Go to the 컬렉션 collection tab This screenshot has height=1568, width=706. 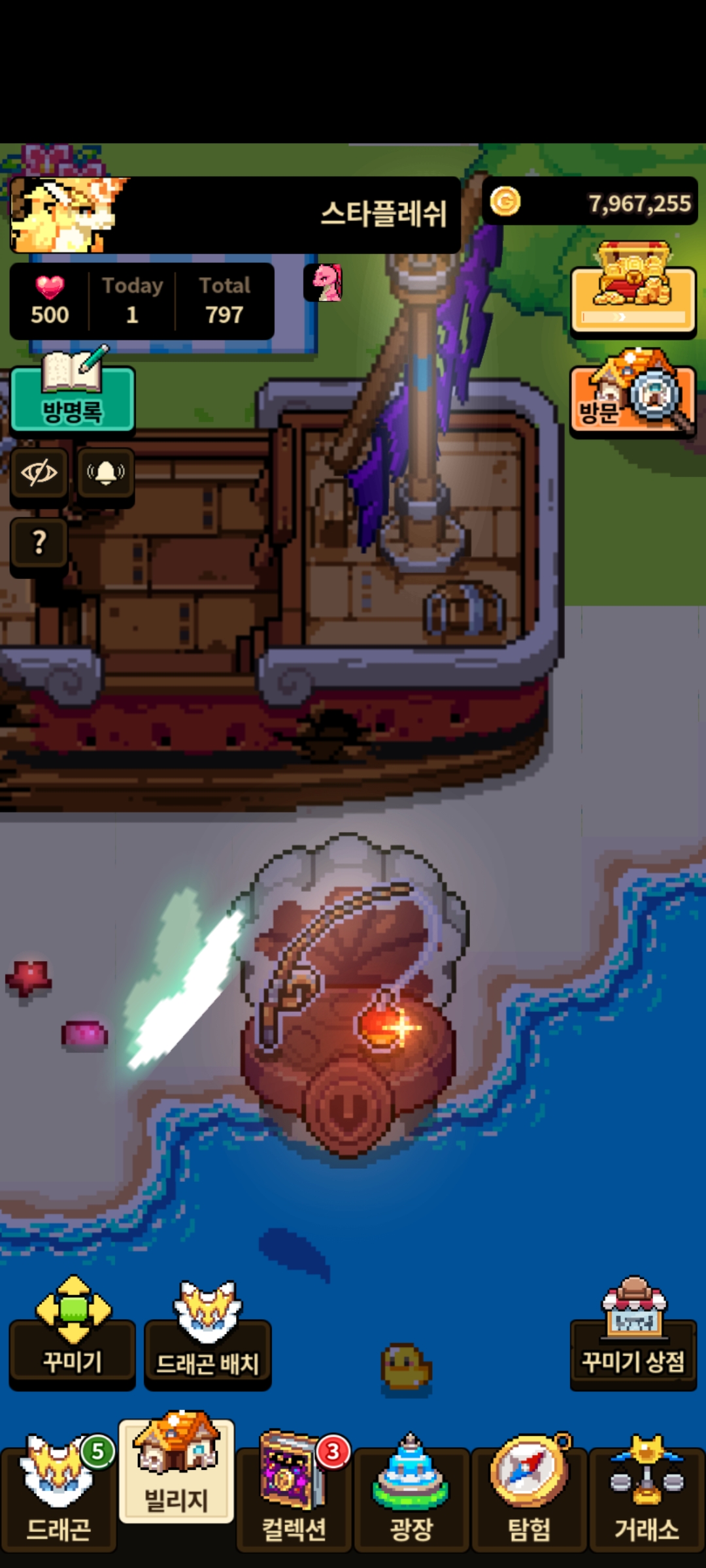[294, 1496]
